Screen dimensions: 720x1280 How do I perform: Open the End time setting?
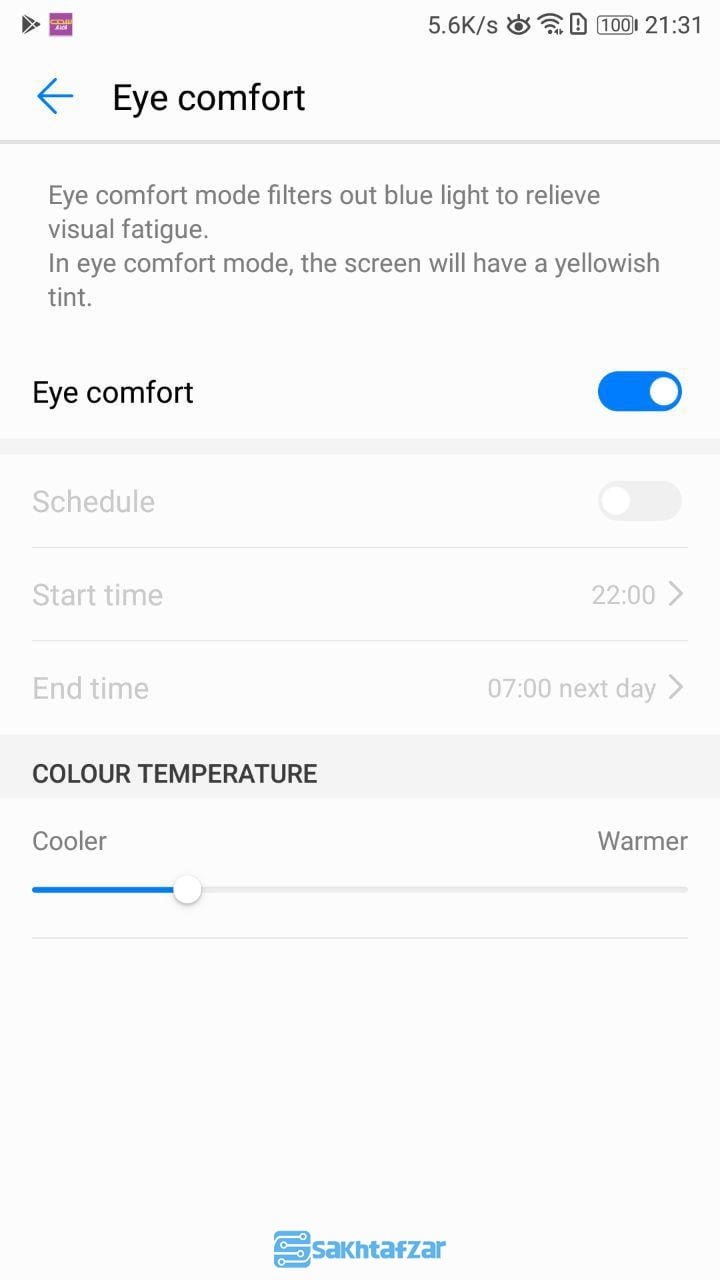pos(360,688)
